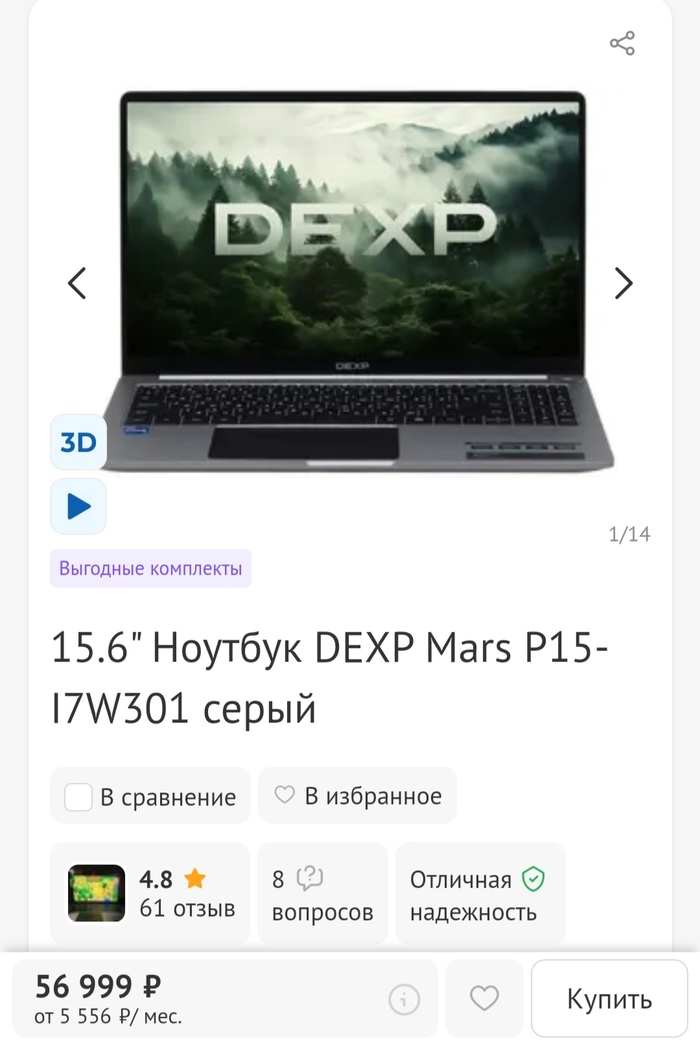Open the Выгодные комплекты offer
The image size is (700, 1040).
point(151,569)
